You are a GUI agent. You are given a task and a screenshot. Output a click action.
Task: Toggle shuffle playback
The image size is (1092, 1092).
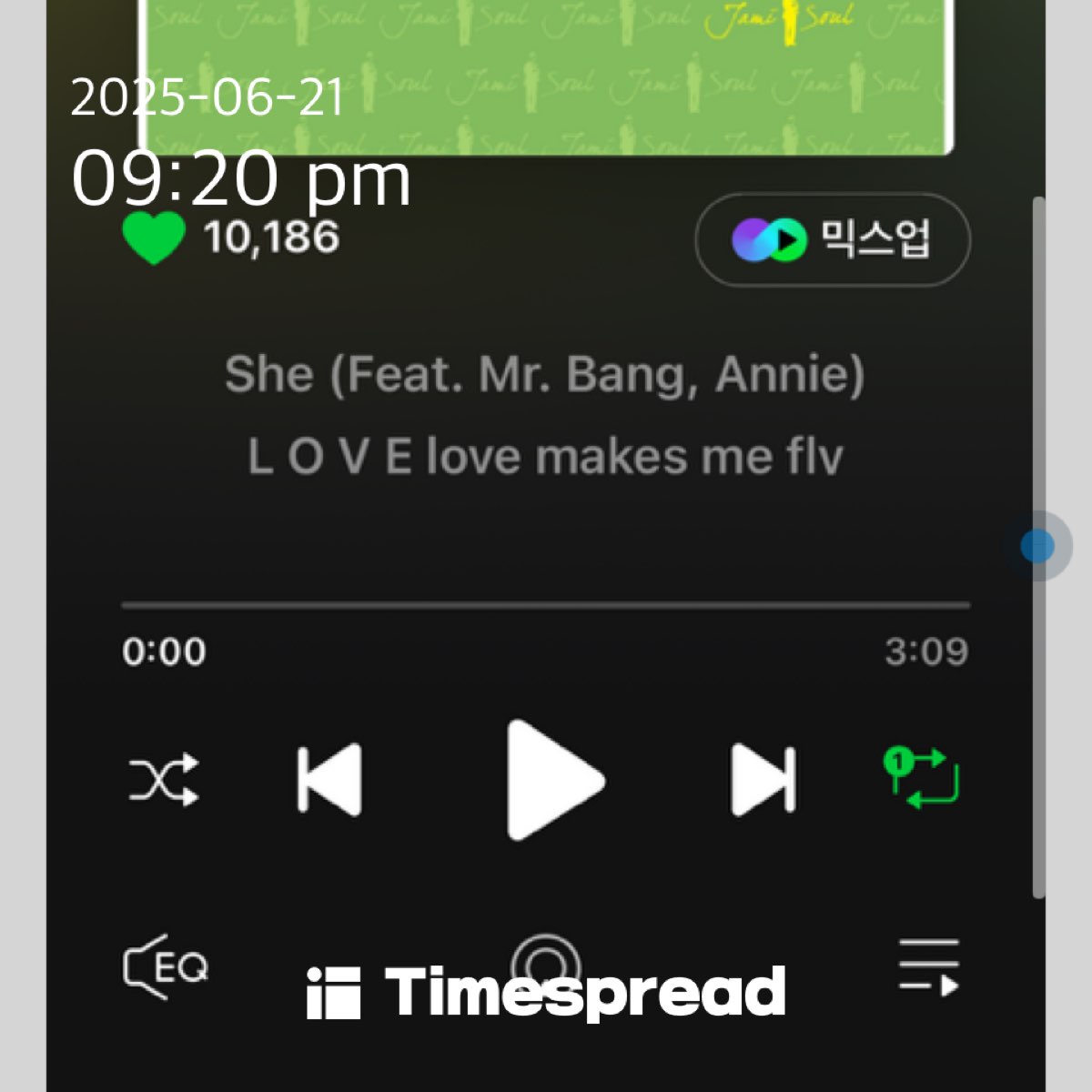[x=164, y=780]
